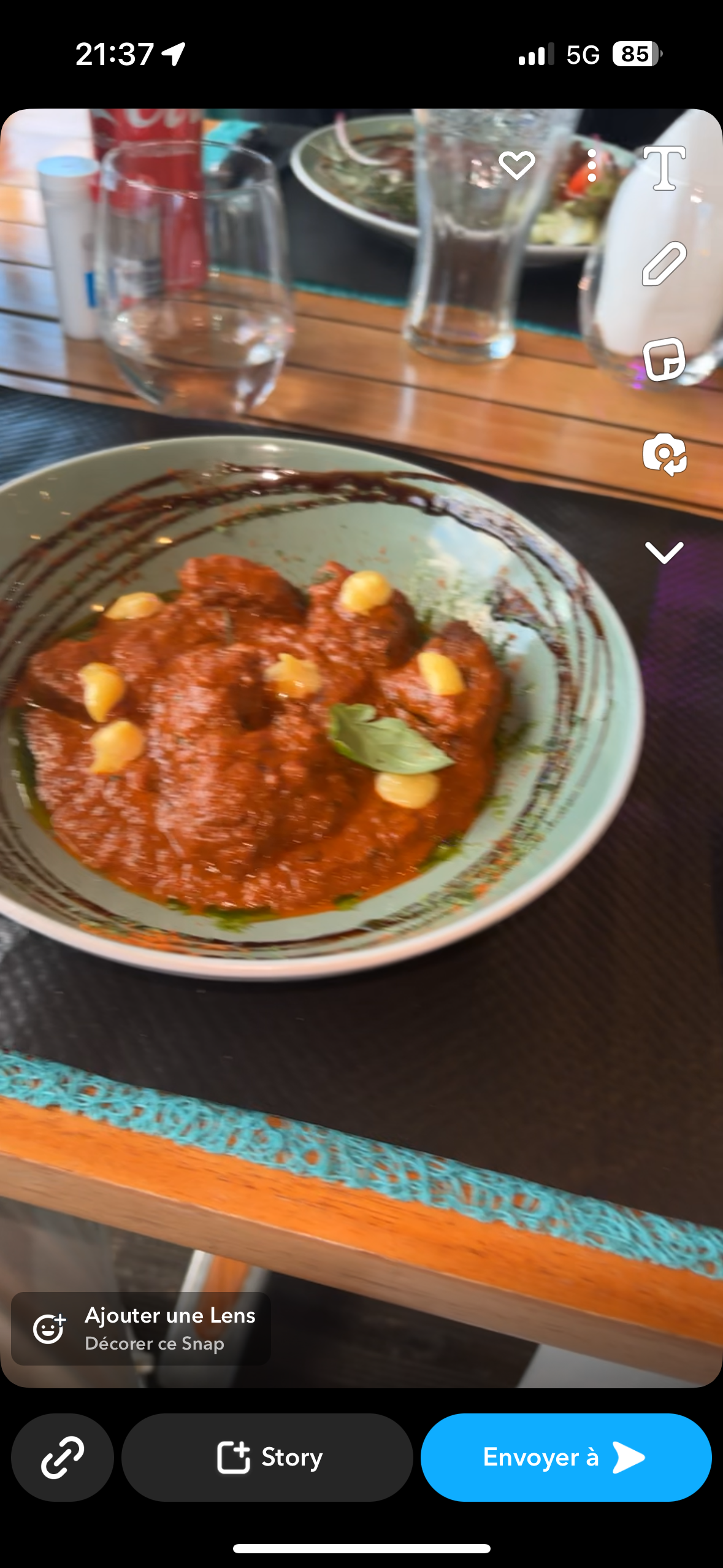Open the sticker picker
The height and width of the screenshot is (1568, 723).
664,359
